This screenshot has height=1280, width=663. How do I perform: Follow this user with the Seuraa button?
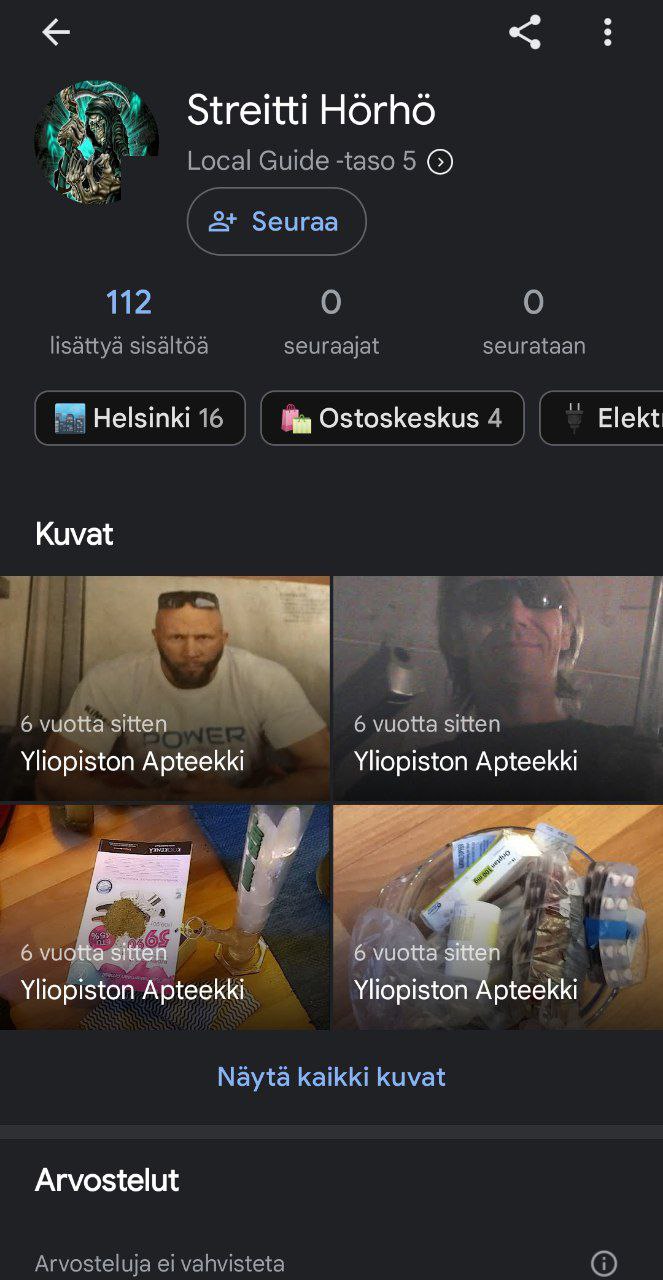[x=276, y=221]
